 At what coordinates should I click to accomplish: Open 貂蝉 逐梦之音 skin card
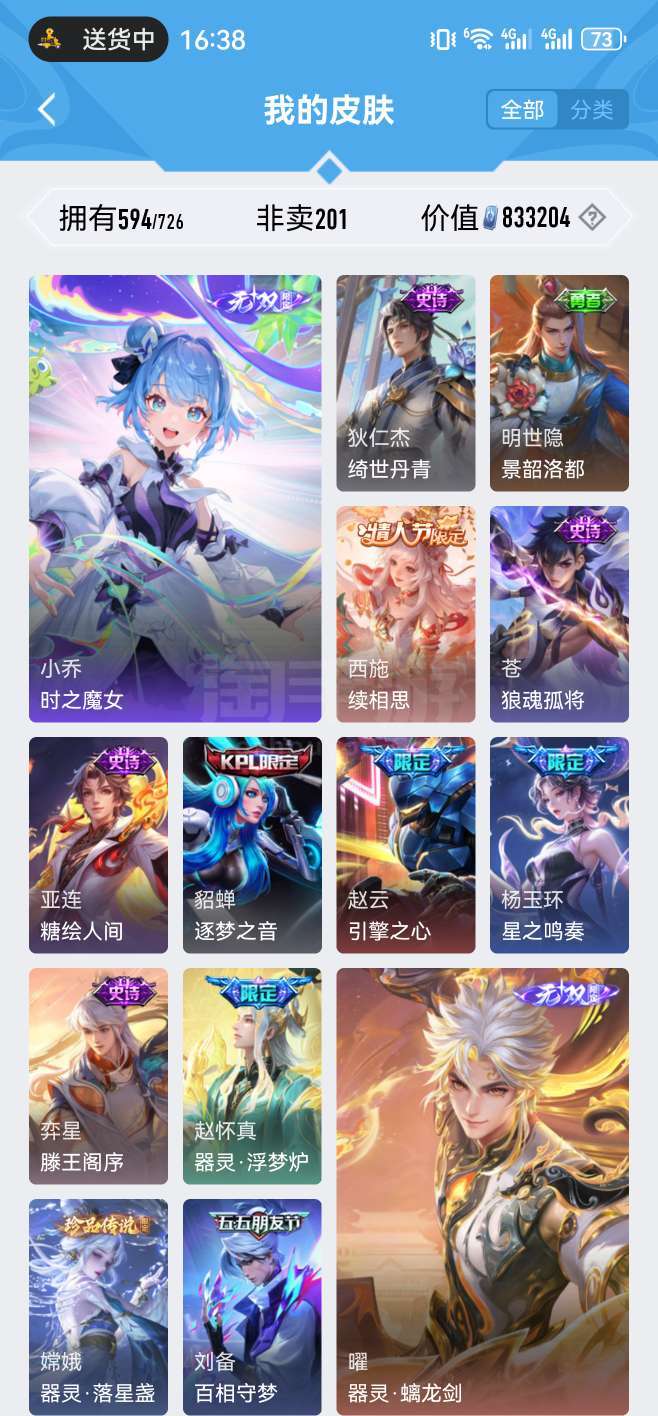252,845
